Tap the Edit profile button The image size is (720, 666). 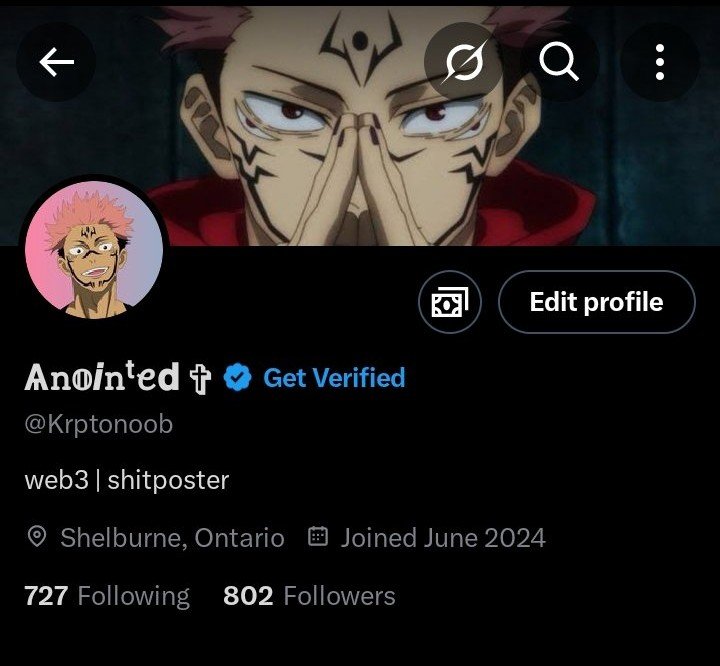(596, 302)
